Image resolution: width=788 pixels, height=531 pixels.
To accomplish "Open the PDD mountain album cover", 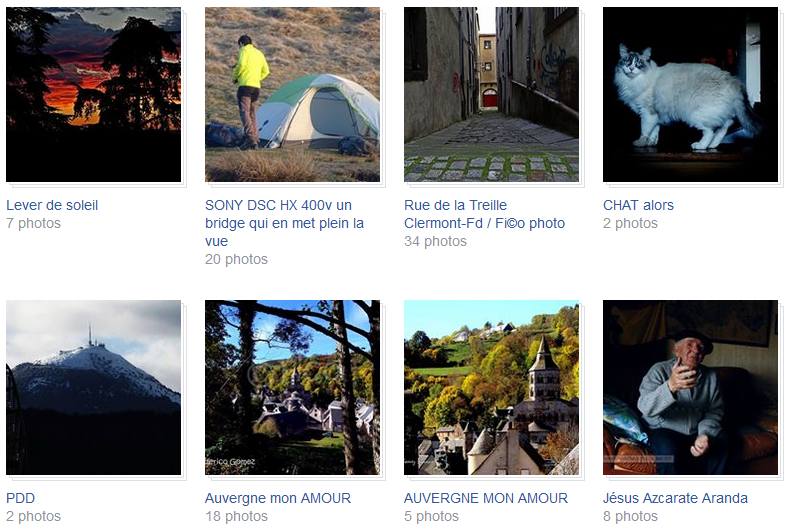I will [93, 387].
